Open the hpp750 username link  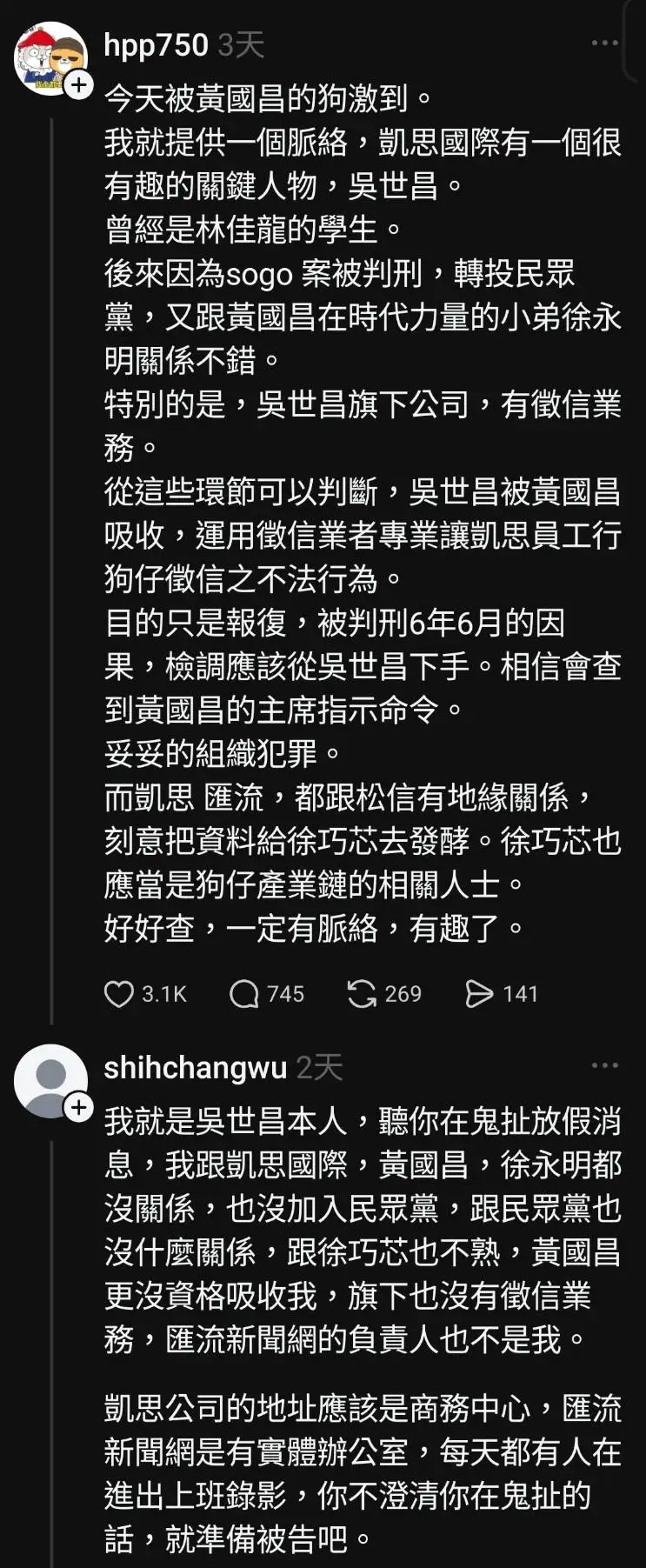[x=156, y=45]
